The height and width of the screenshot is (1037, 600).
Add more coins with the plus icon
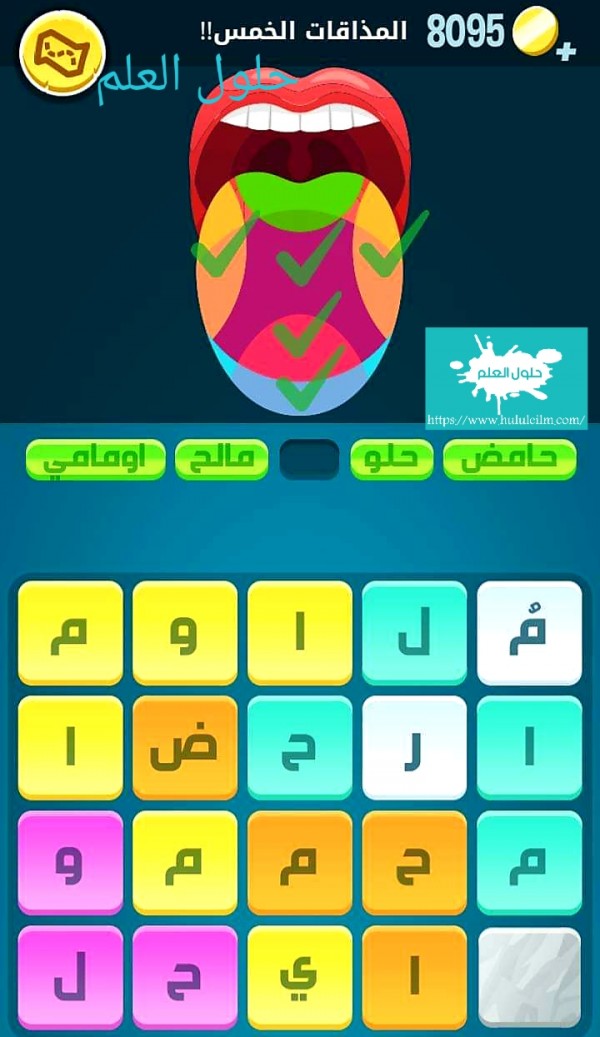[x=567, y=51]
